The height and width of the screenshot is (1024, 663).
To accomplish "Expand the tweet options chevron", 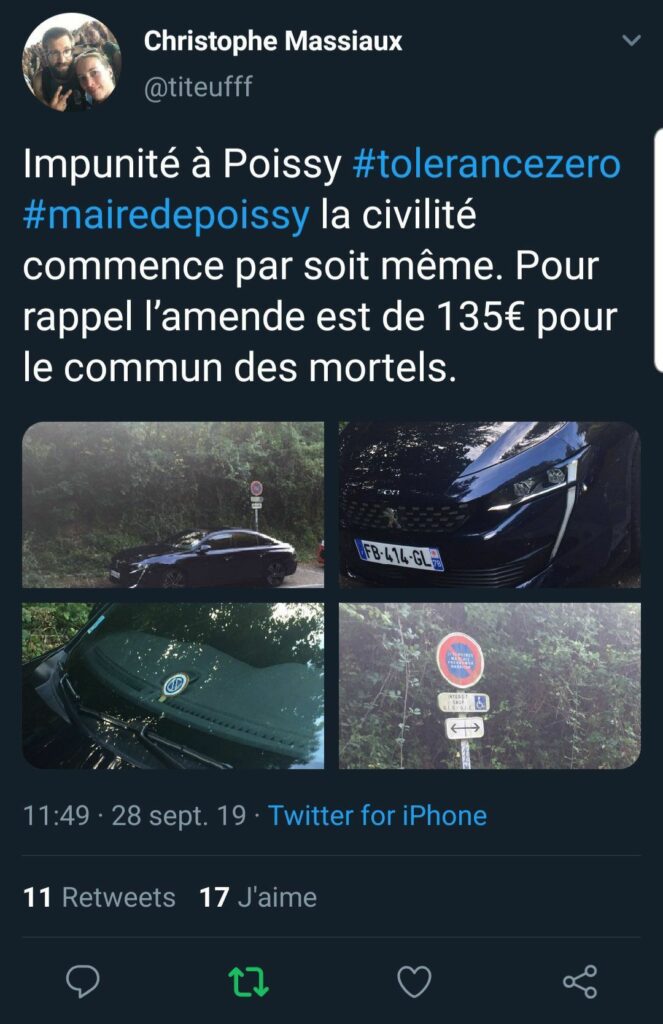I will [631, 41].
